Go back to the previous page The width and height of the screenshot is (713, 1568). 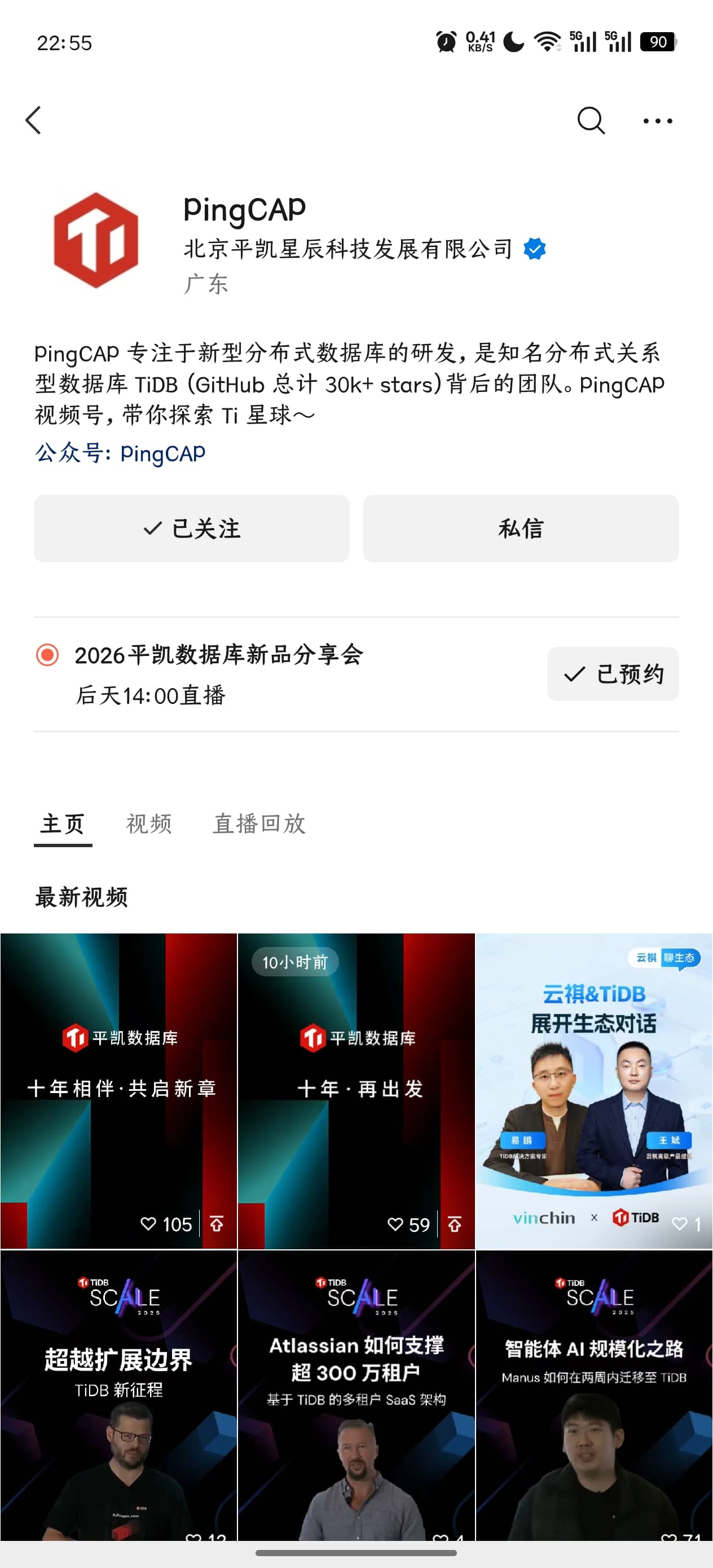click(x=34, y=121)
